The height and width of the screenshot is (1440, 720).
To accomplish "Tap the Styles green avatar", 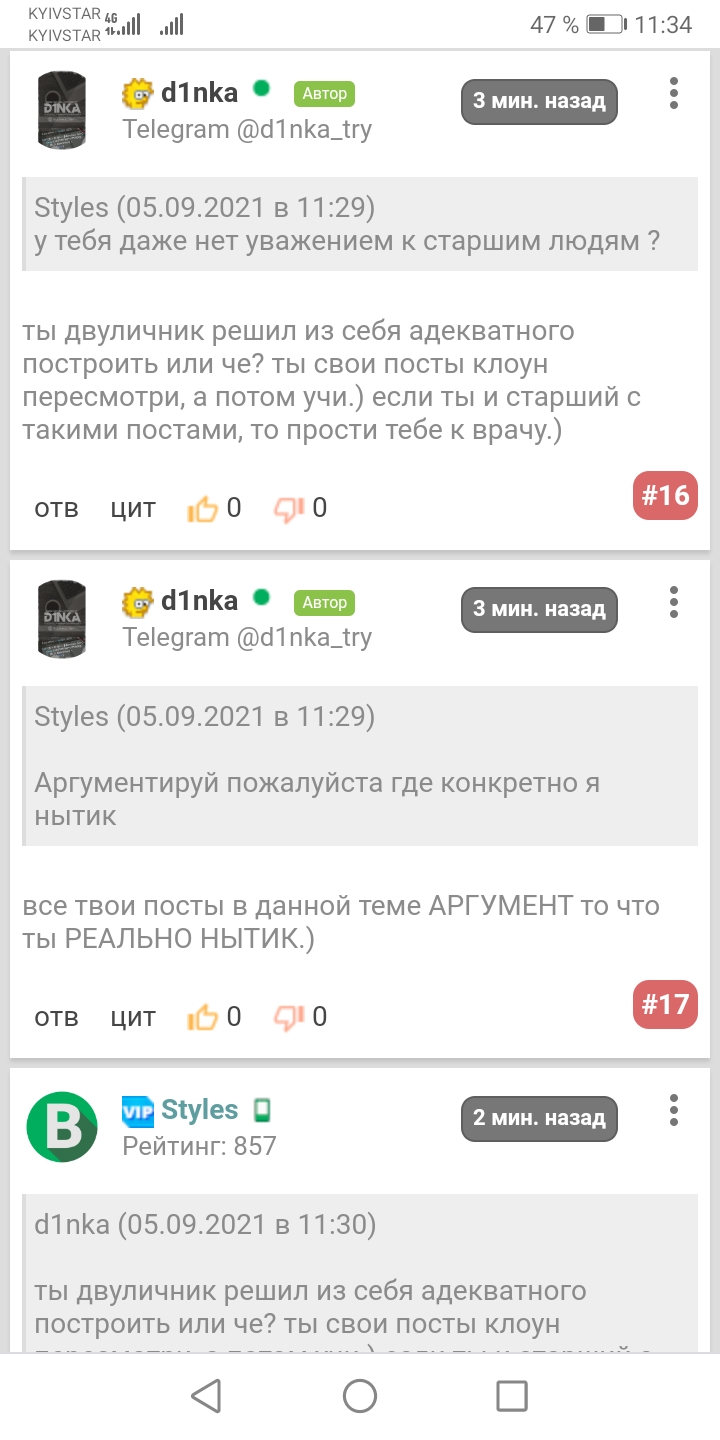I will [x=62, y=1127].
